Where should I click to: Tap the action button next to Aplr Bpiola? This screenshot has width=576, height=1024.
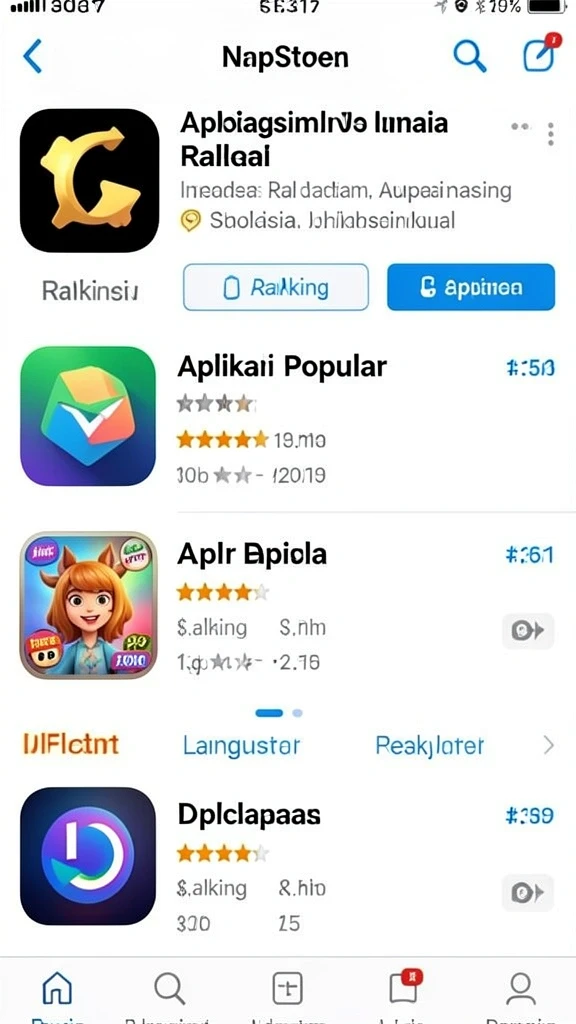pyautogui.click(x=528, y=631)
